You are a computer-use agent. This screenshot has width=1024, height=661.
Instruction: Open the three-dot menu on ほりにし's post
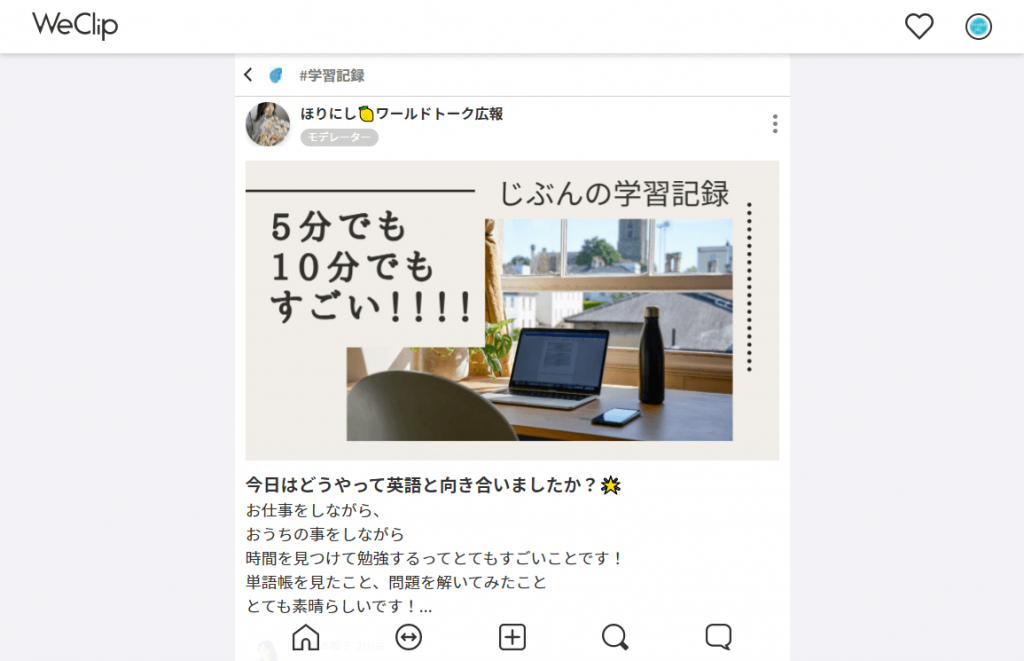[775, 124]
